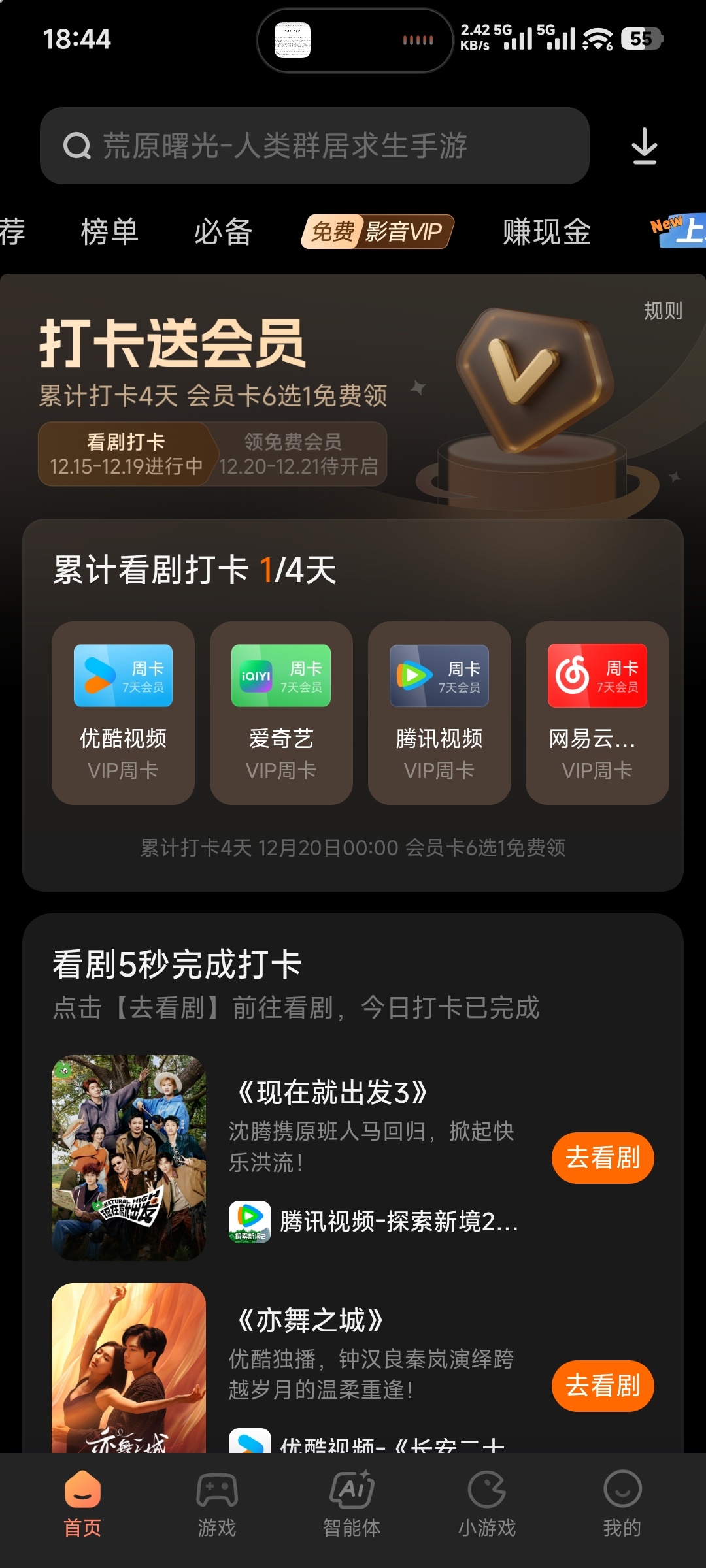
Task: Switch to the 榜单 tab
Action: (x=109, y=232)
